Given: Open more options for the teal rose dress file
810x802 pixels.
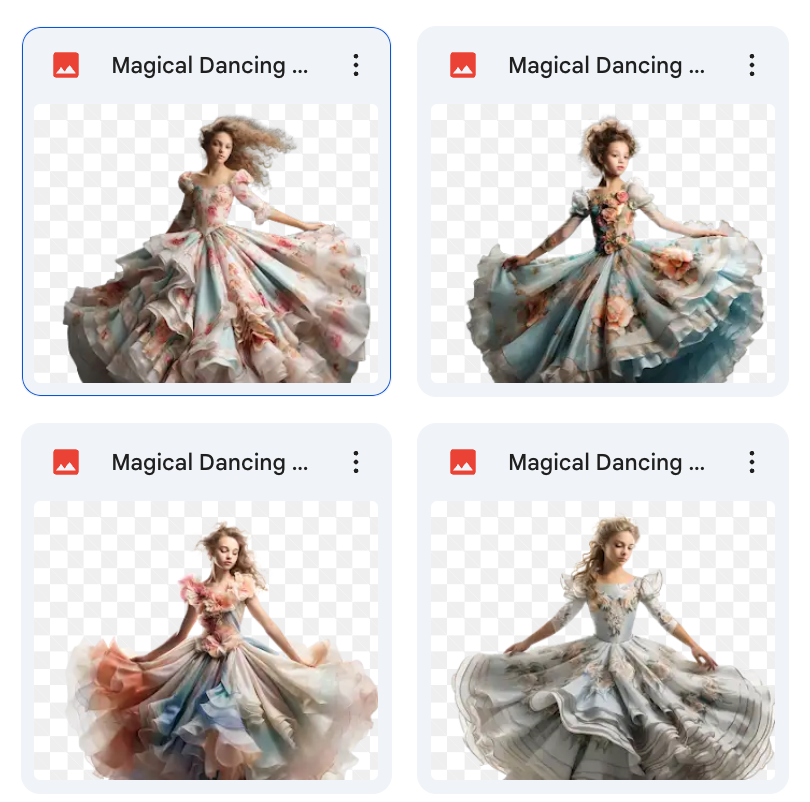Looking at the screenshot, I should coord(752,66).
